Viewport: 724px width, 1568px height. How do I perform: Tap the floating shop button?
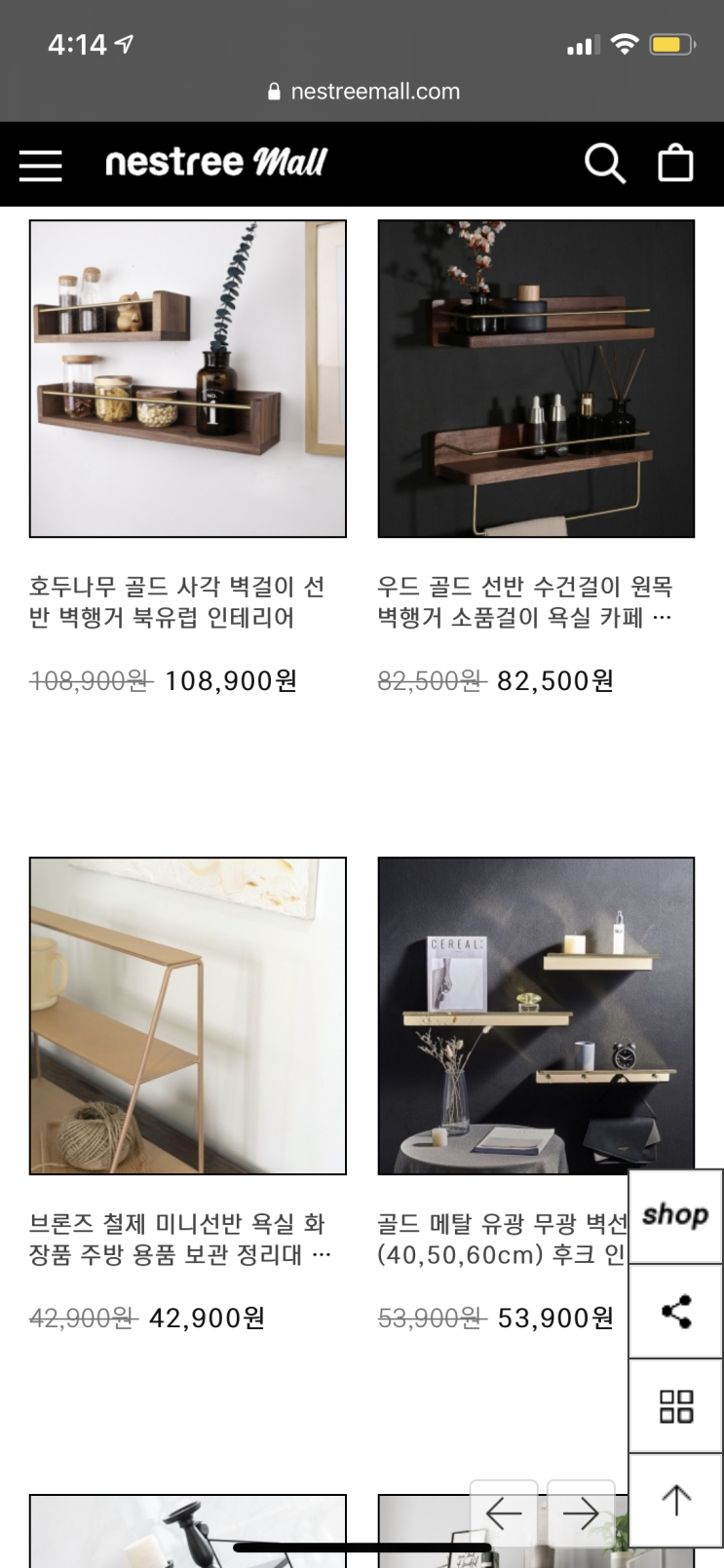tap(675, 1215)
